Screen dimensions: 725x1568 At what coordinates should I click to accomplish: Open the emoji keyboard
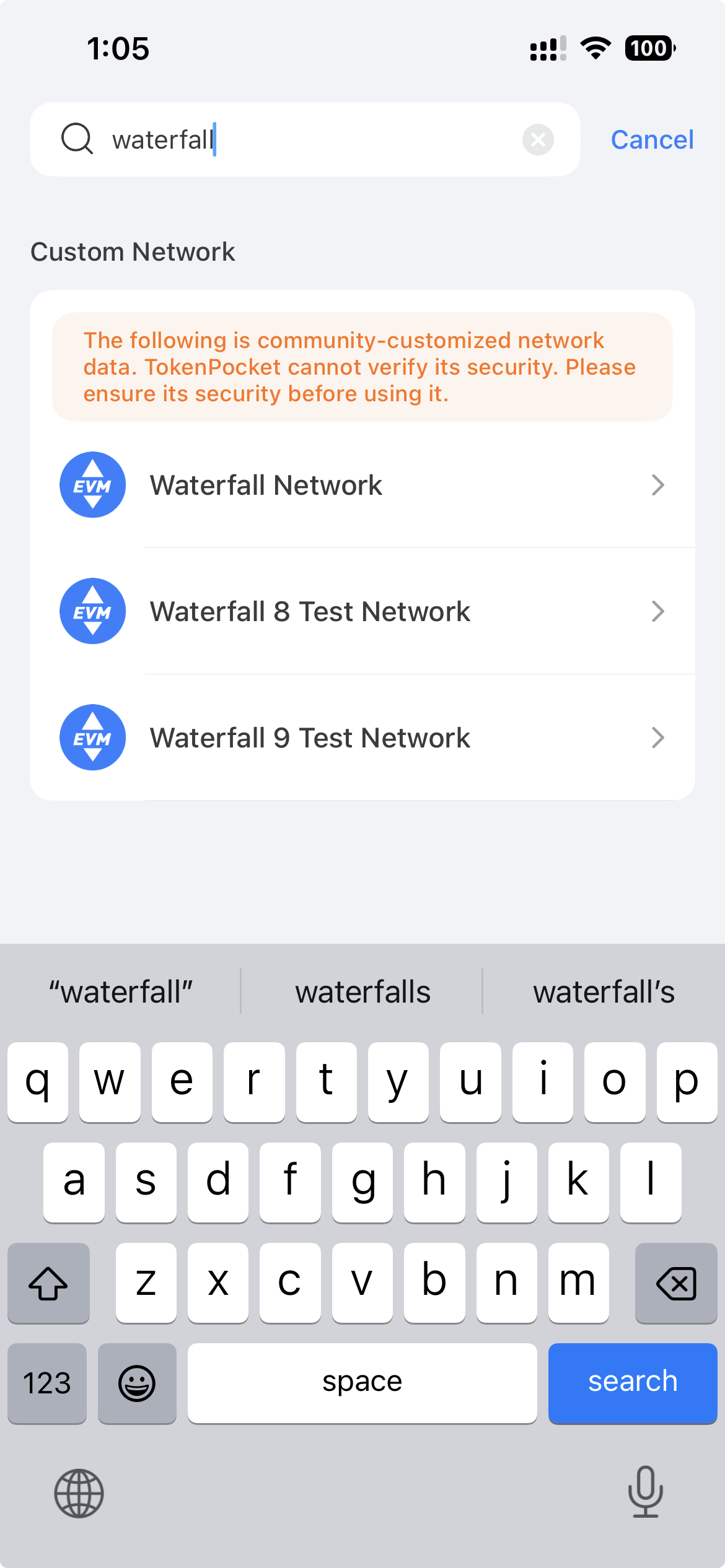137,1382
